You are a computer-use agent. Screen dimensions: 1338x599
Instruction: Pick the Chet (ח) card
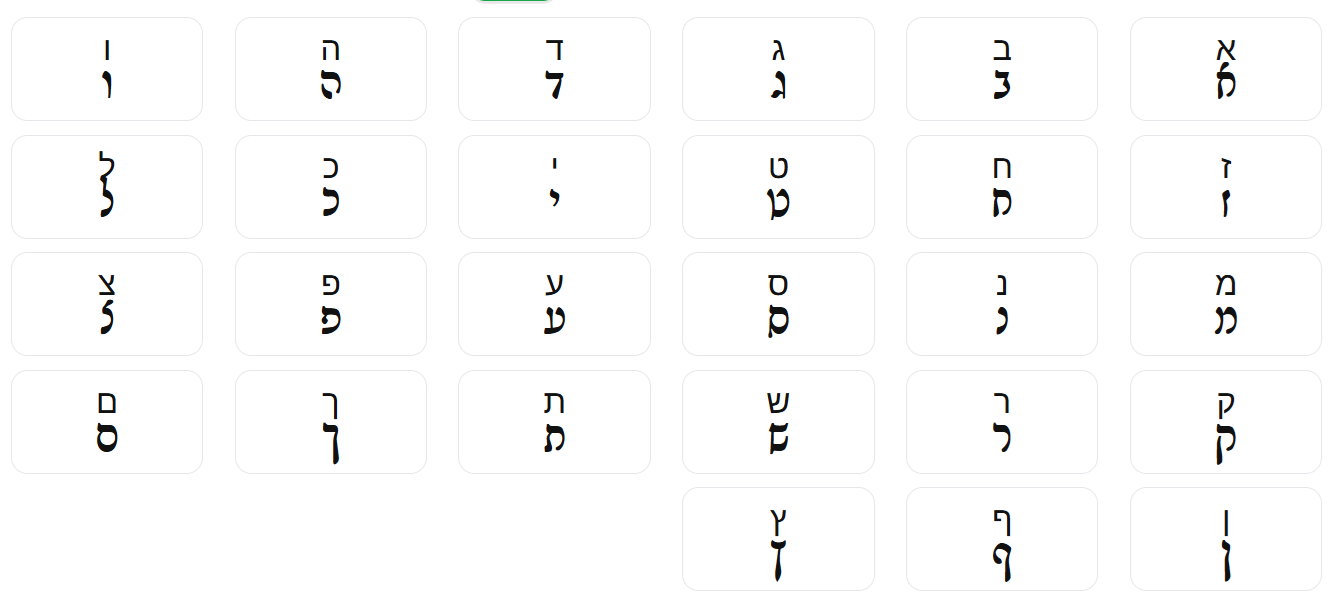click(1001, 187)
